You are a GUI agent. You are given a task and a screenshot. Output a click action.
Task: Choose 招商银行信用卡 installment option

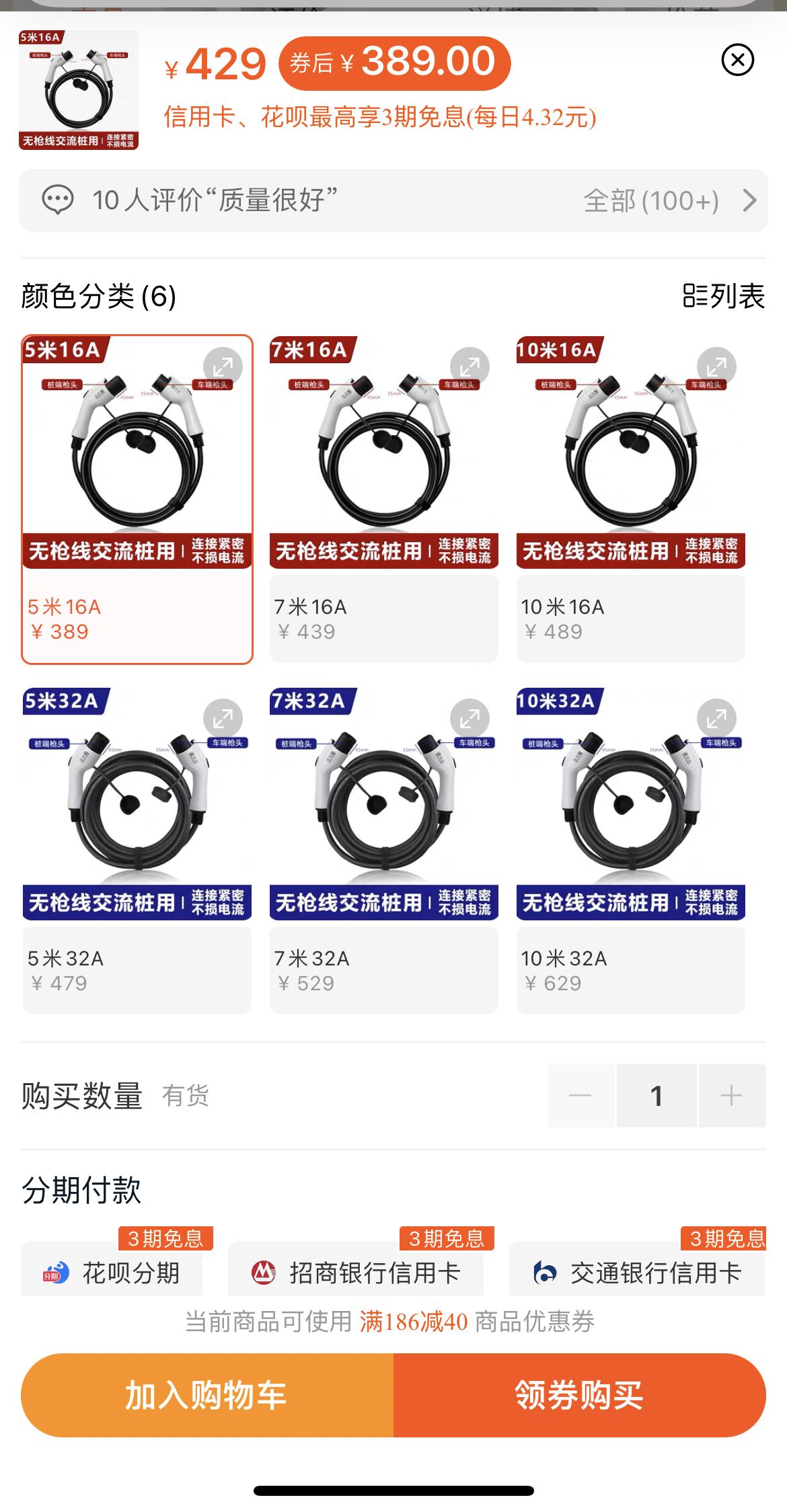(x=356, y=1272)
